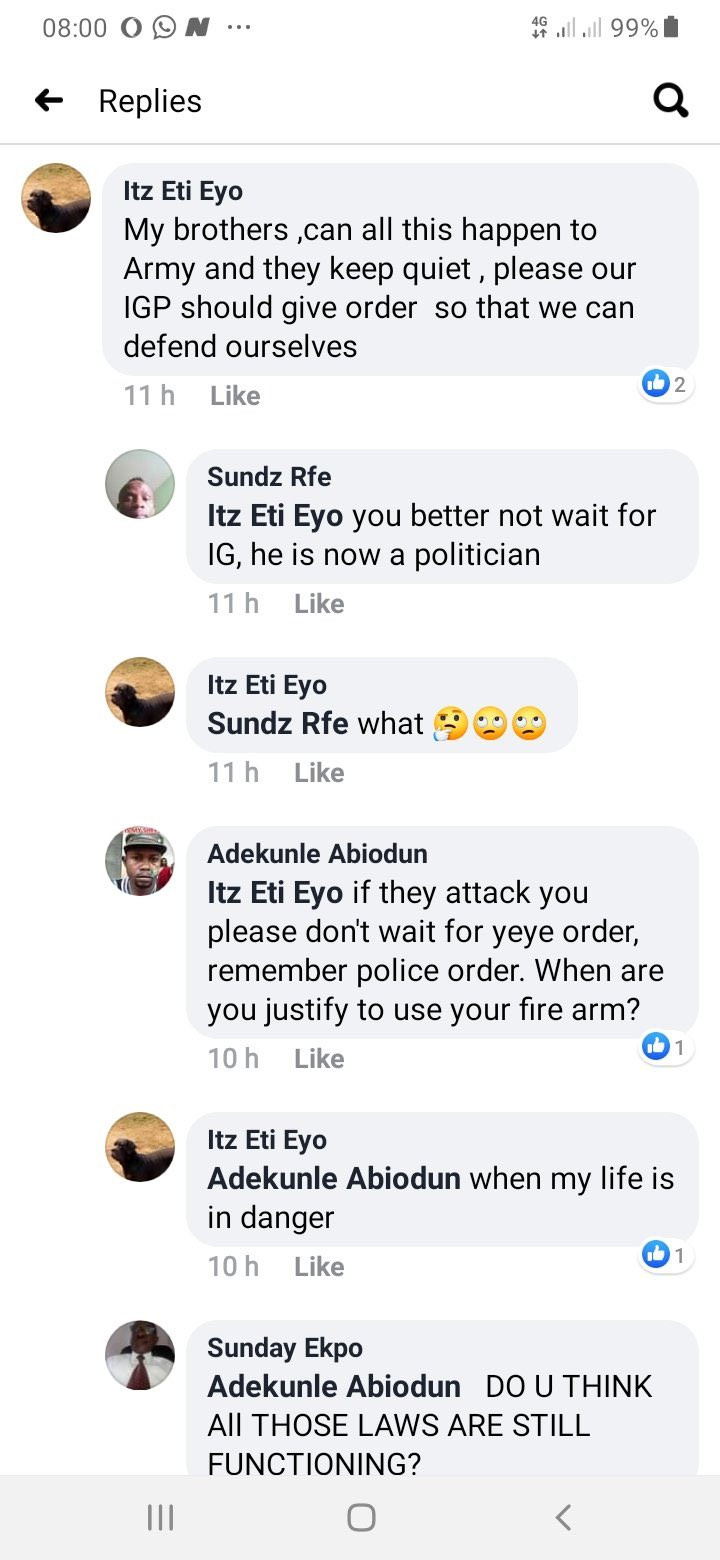Like Itz Eti Eyo's "what" emoji reply

tap(319, 773)
